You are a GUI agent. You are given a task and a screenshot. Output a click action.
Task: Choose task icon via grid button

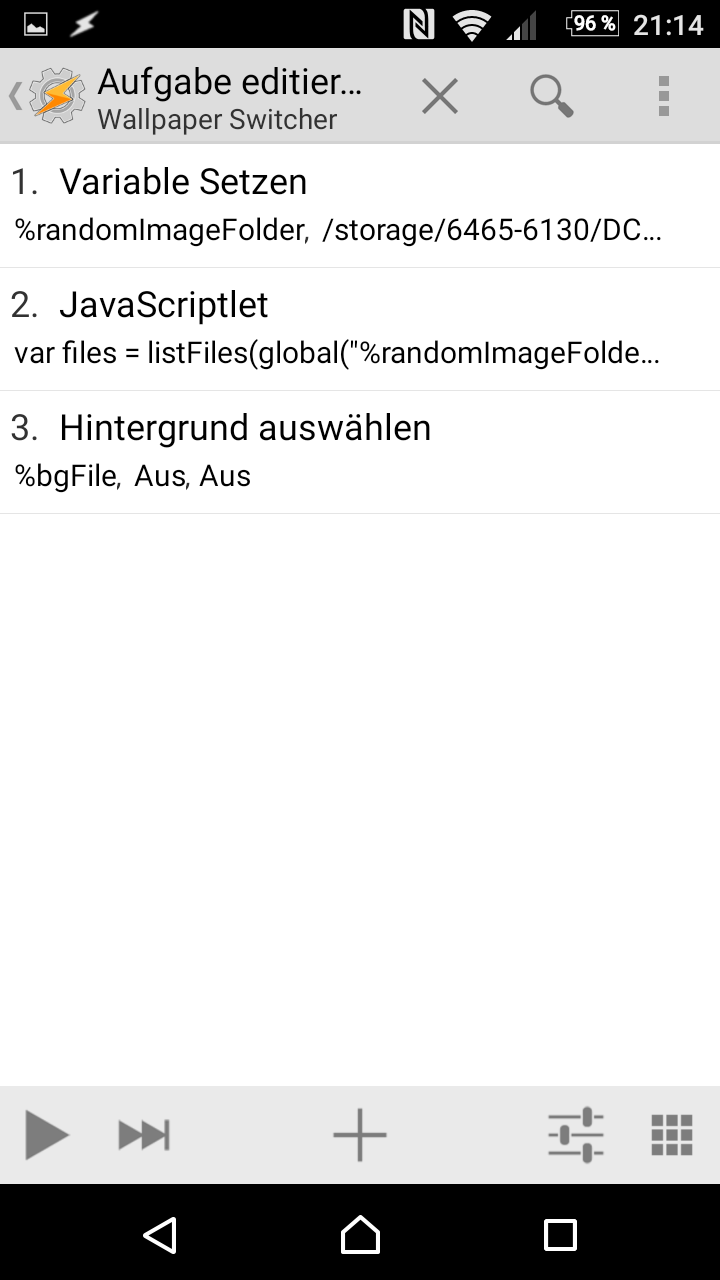coord(672,1135)
